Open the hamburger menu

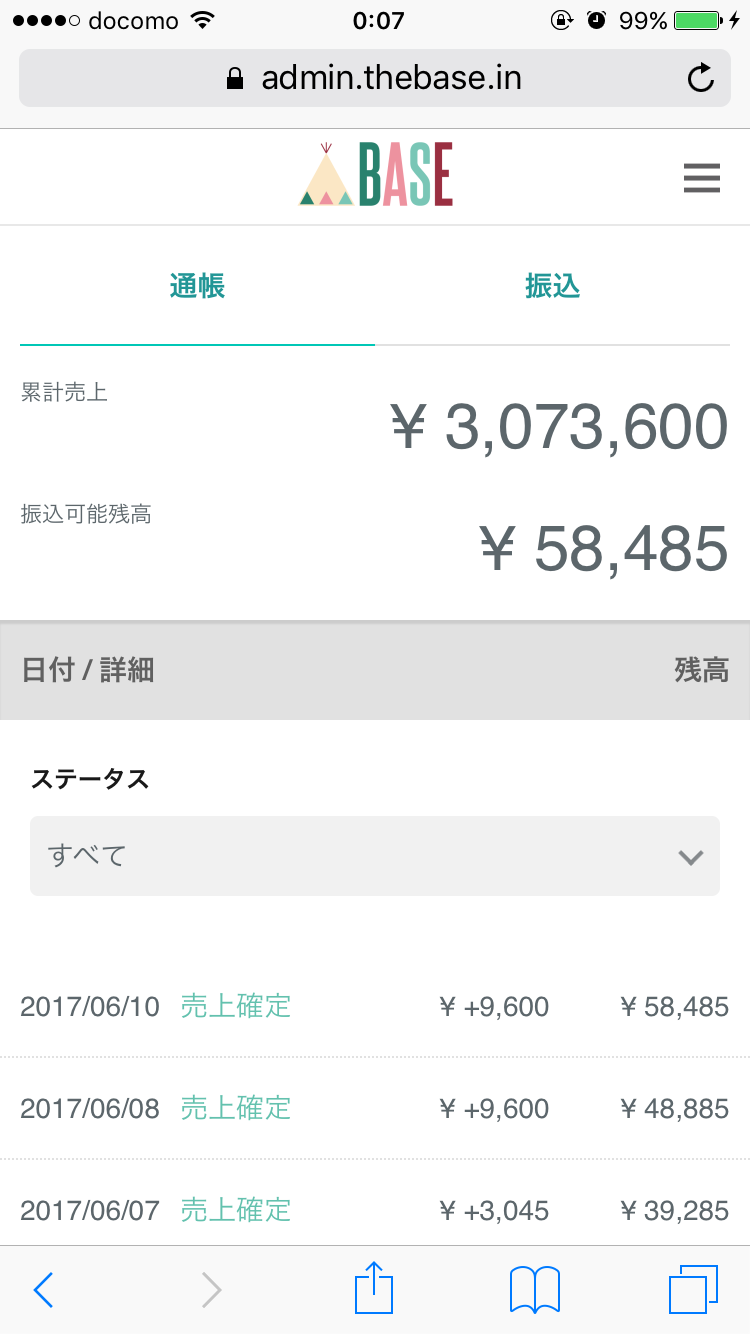coord(701,178)
